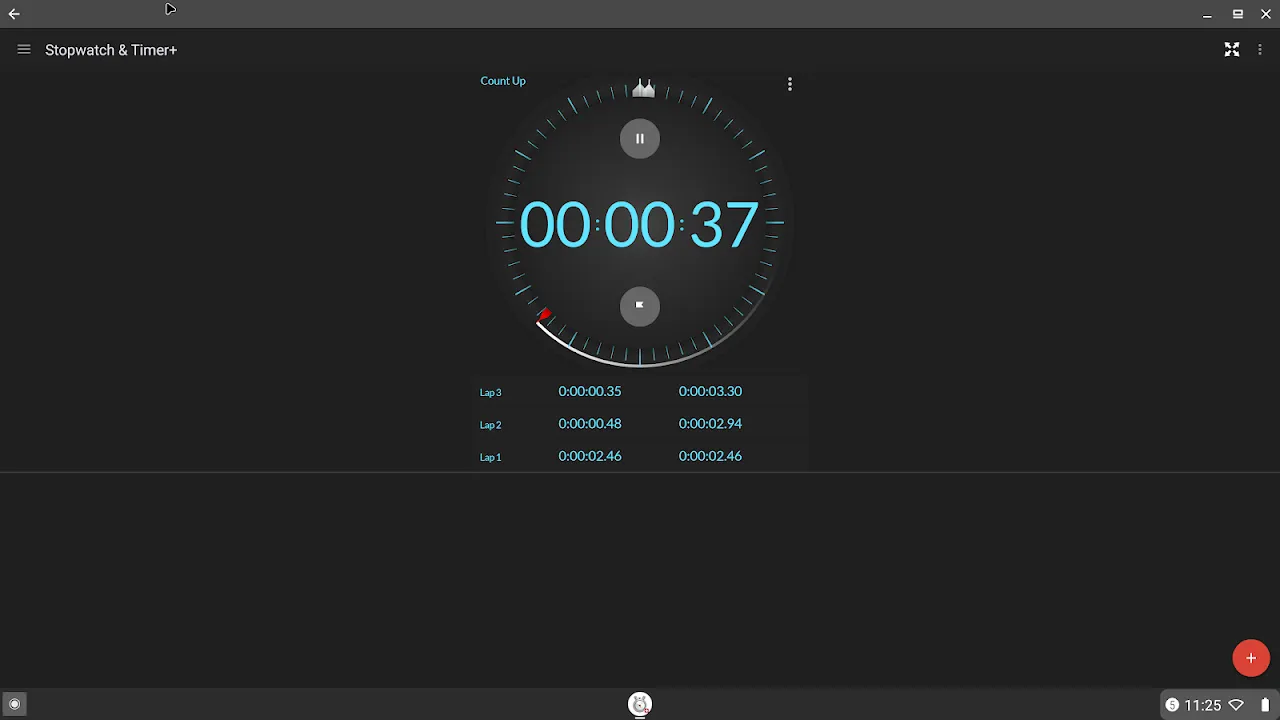
Task: Open the hamburger drawer menu
Action: [24, 50]
